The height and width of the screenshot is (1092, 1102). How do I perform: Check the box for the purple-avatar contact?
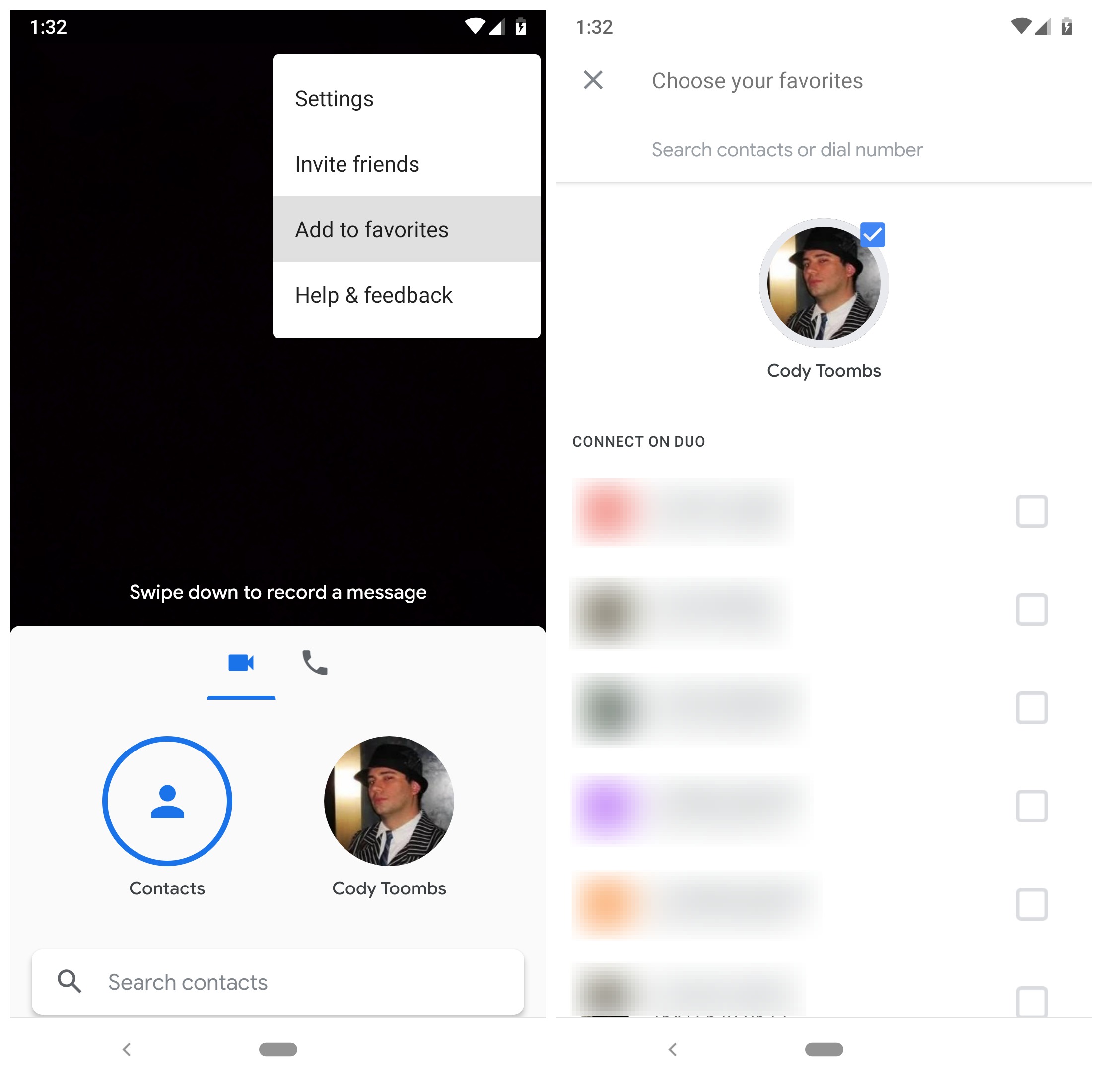1032,807
